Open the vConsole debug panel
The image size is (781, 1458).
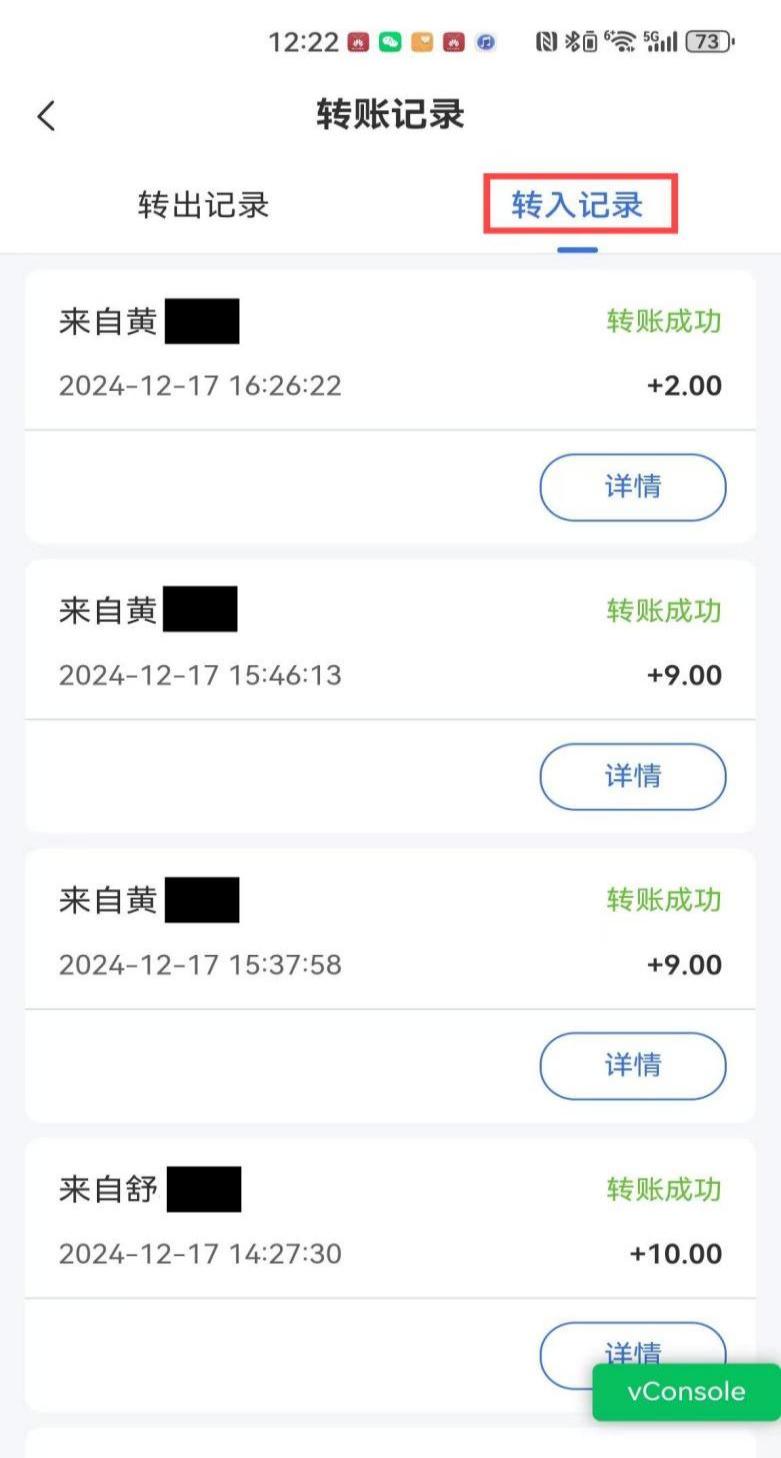(x=686, y=1392)
